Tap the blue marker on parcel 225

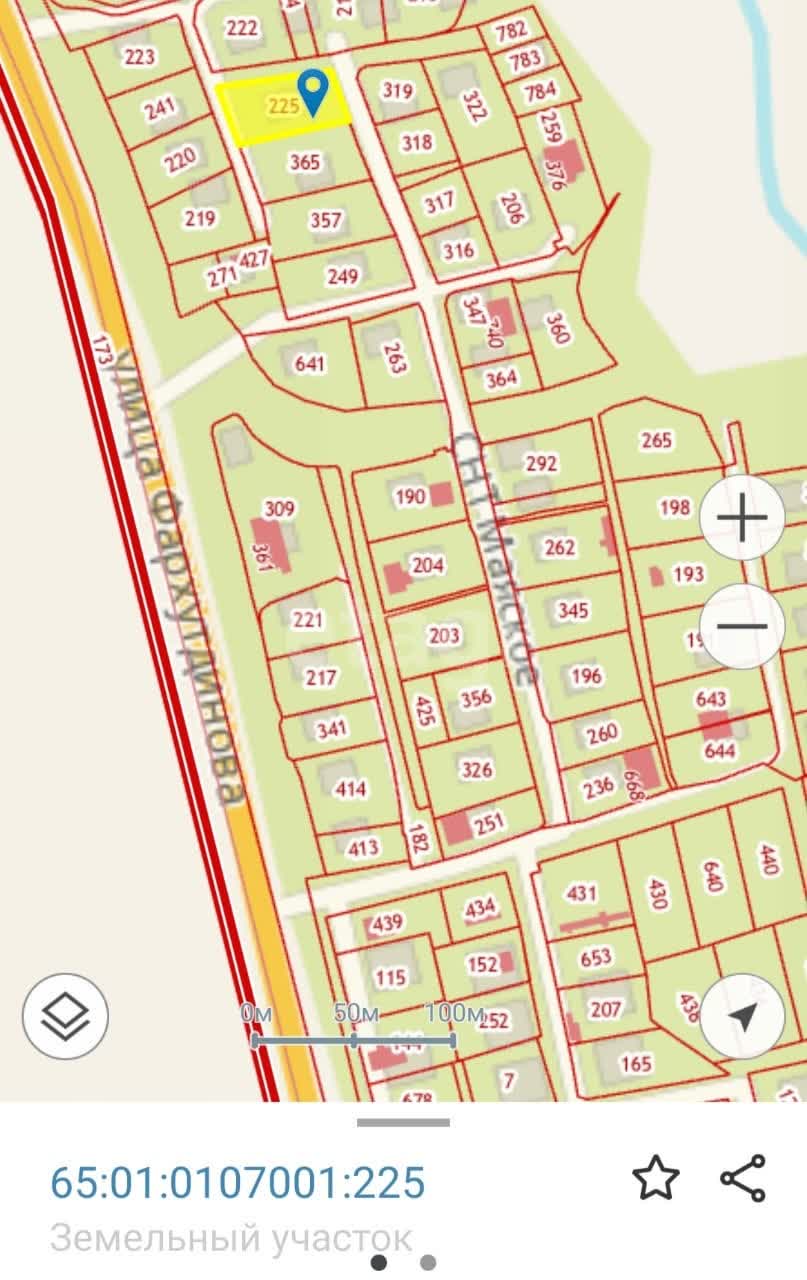coord(315,92)
